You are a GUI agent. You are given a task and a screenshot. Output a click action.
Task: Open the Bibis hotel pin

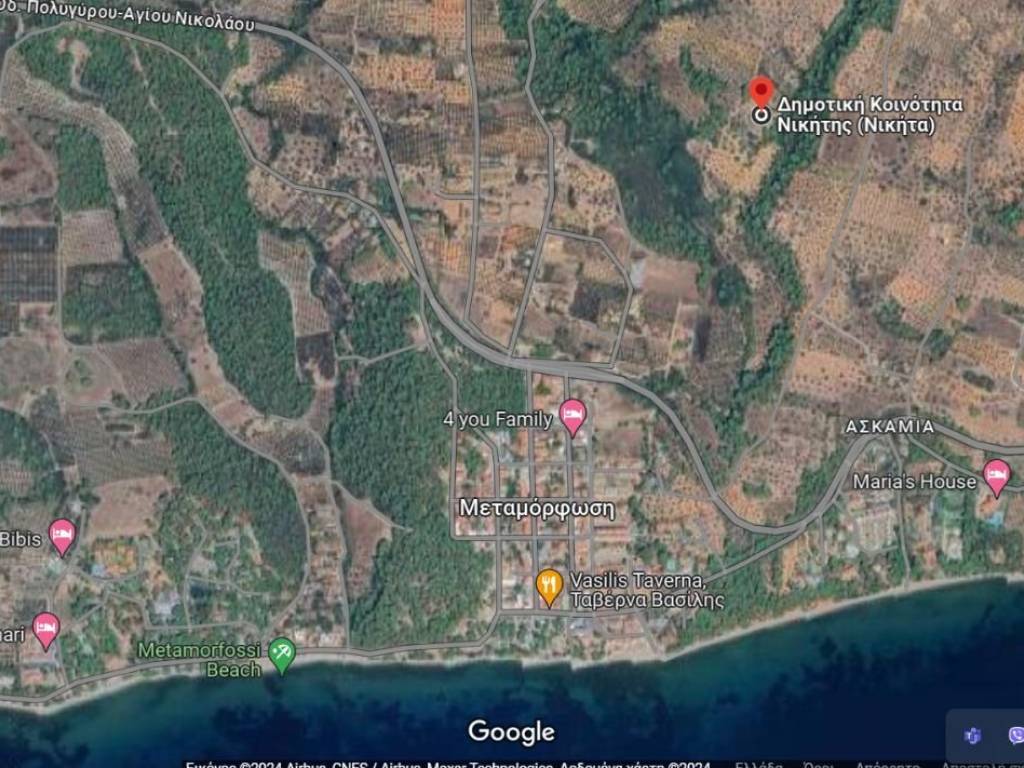point(62,535)
